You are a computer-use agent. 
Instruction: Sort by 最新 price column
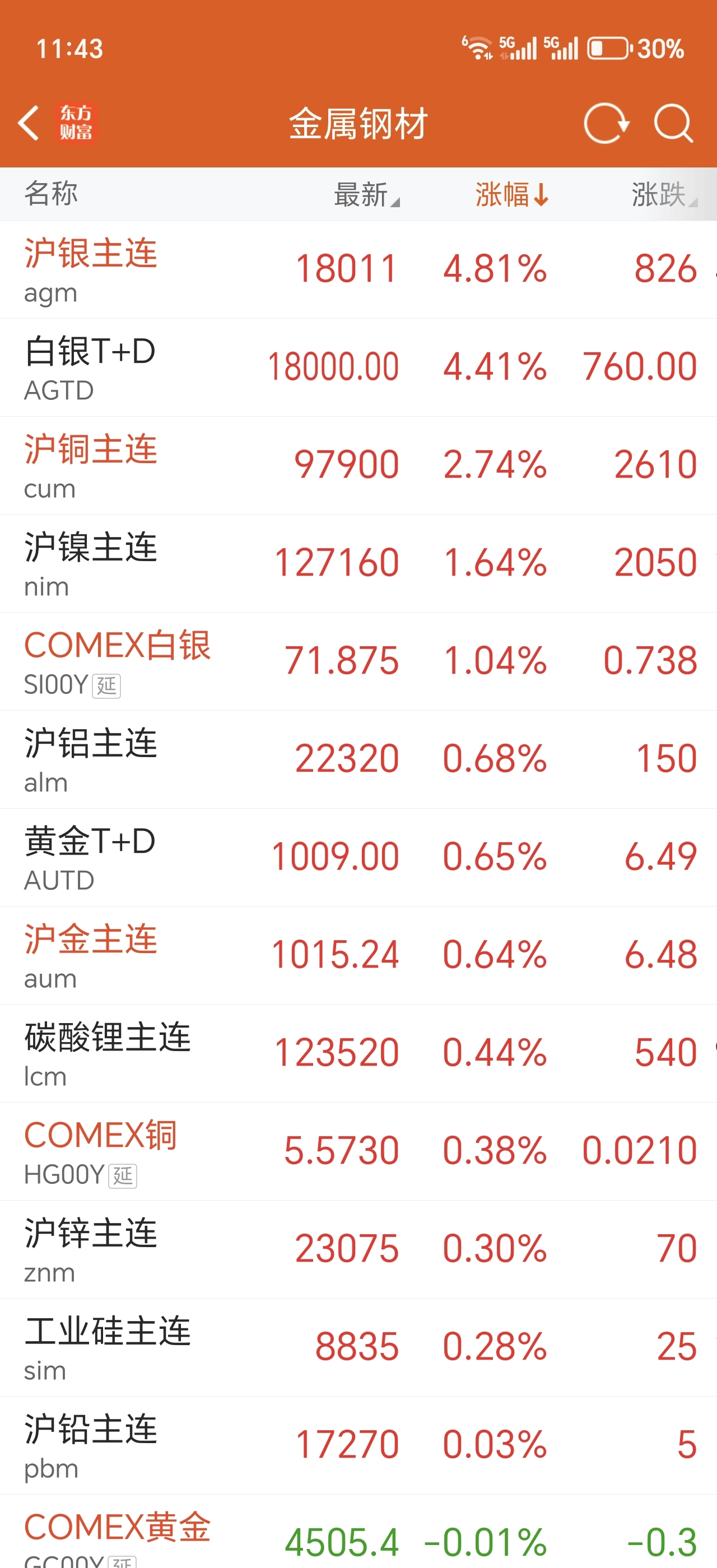(365, 195)
